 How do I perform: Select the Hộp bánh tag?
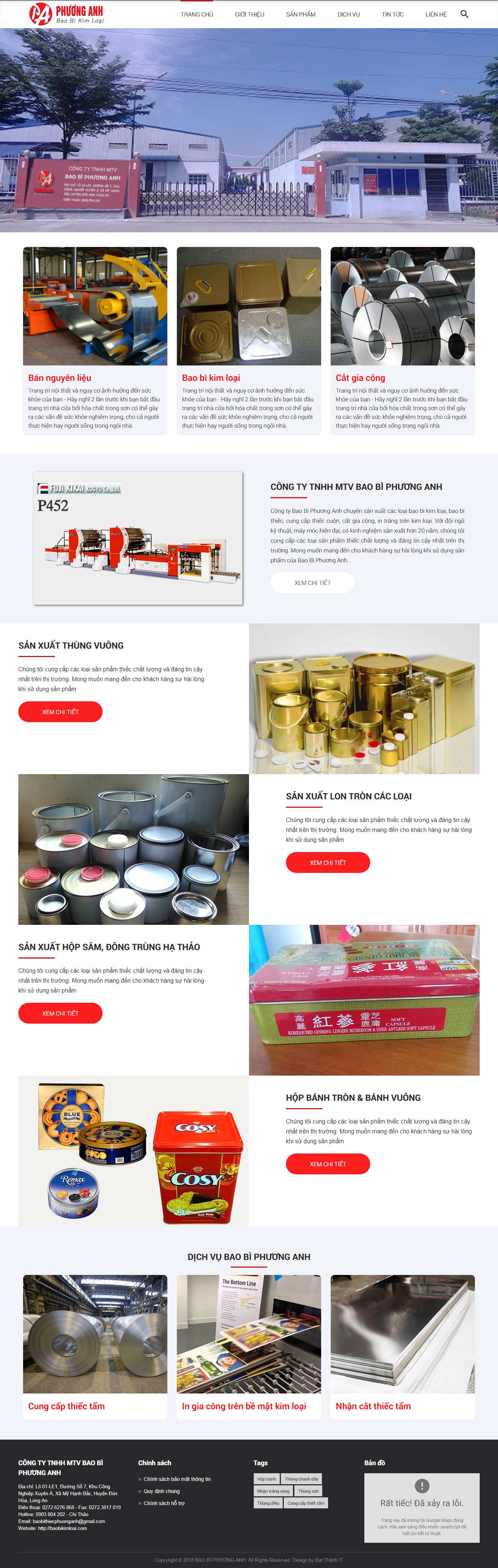tap(266, 1478)
